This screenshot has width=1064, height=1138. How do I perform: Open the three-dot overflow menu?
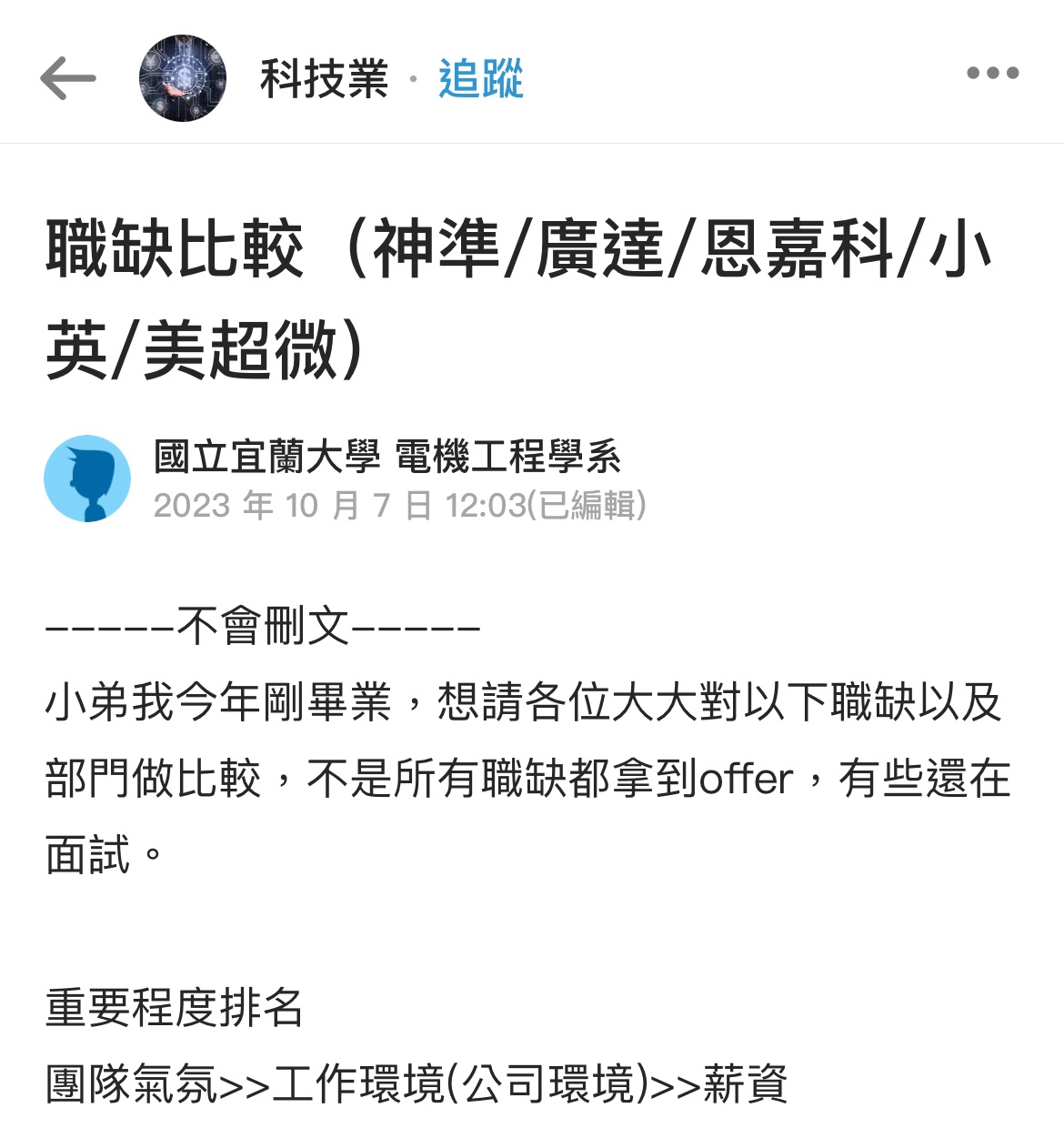coord(992,74)
